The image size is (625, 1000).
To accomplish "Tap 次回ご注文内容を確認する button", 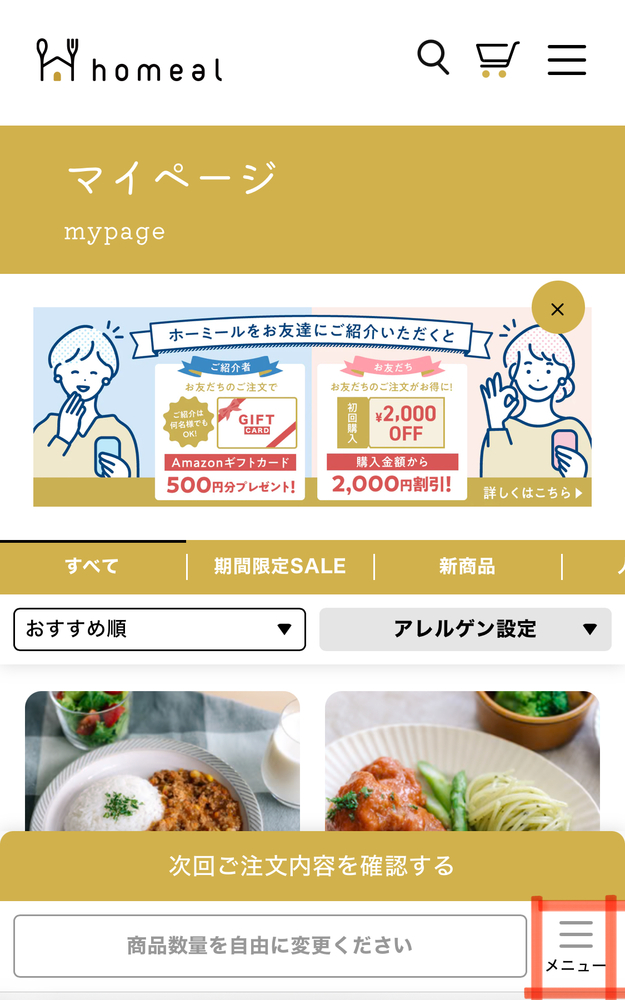I will pos(312,865).
